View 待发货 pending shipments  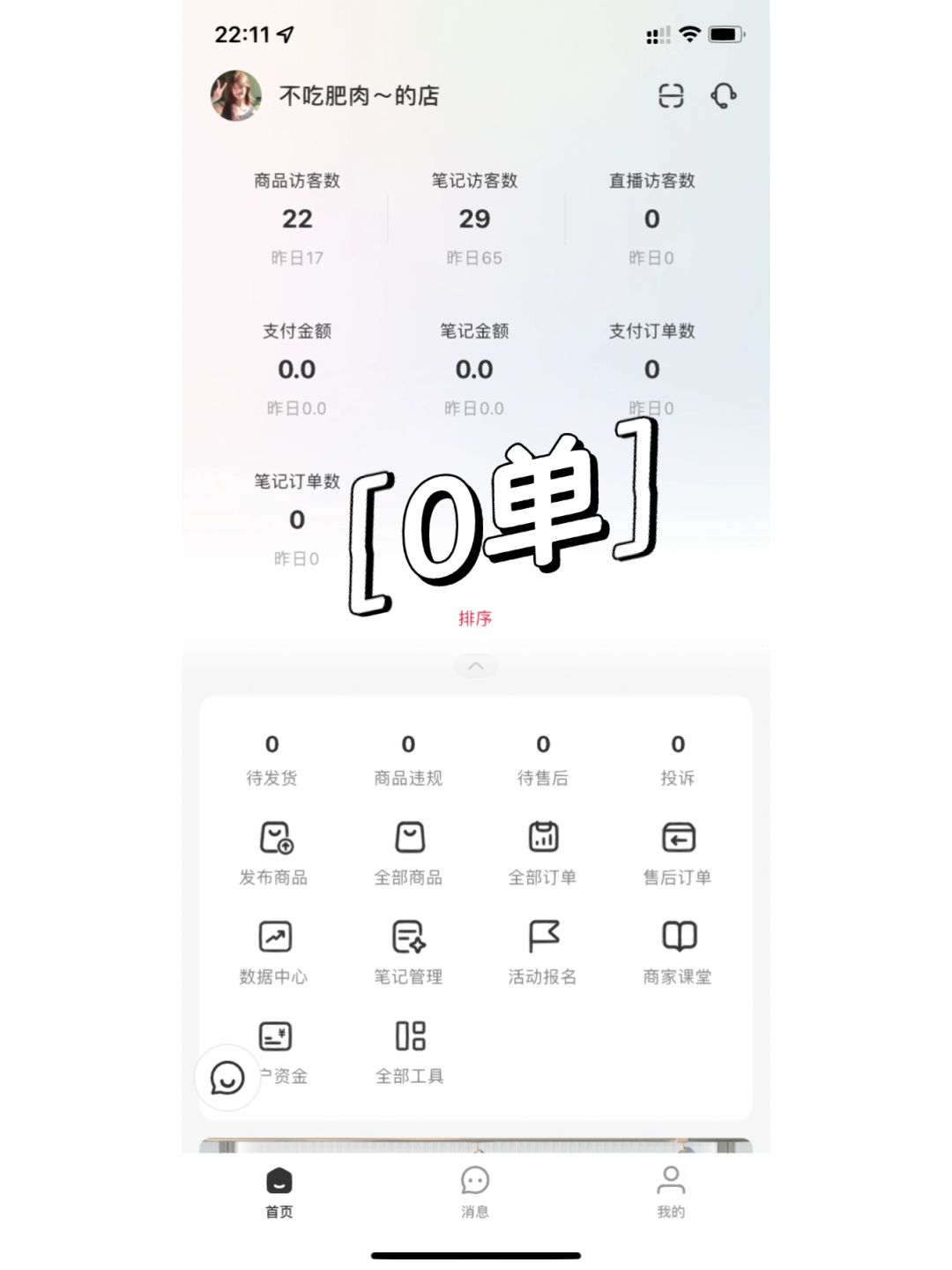pos(272,759)
